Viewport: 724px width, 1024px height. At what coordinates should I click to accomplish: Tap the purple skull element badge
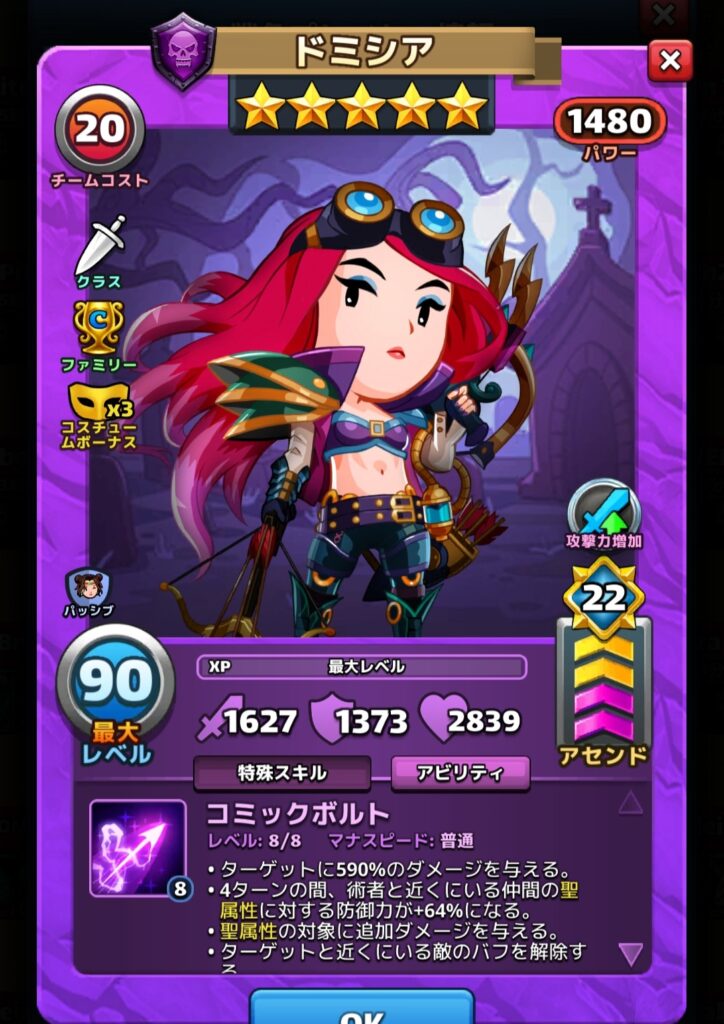[x=183, y=51]
